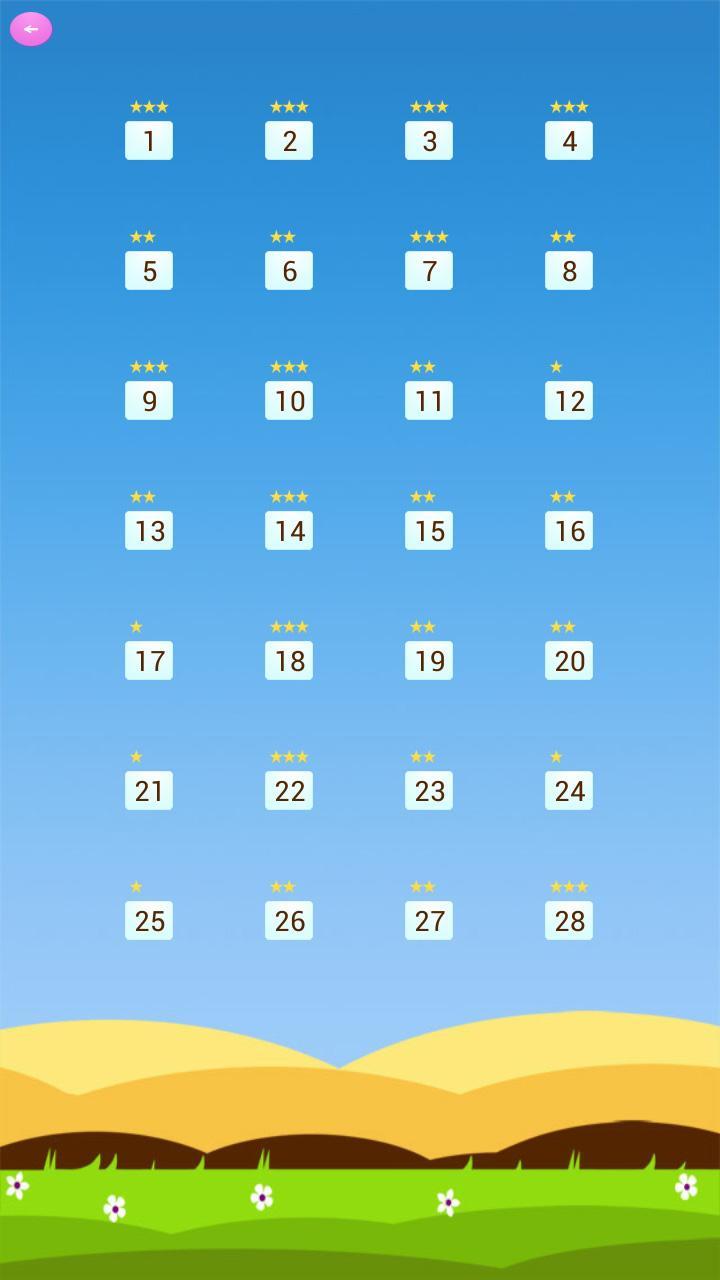The image size is (720, 1280).
Task: Play level 21
Action: tap(149, 791)
